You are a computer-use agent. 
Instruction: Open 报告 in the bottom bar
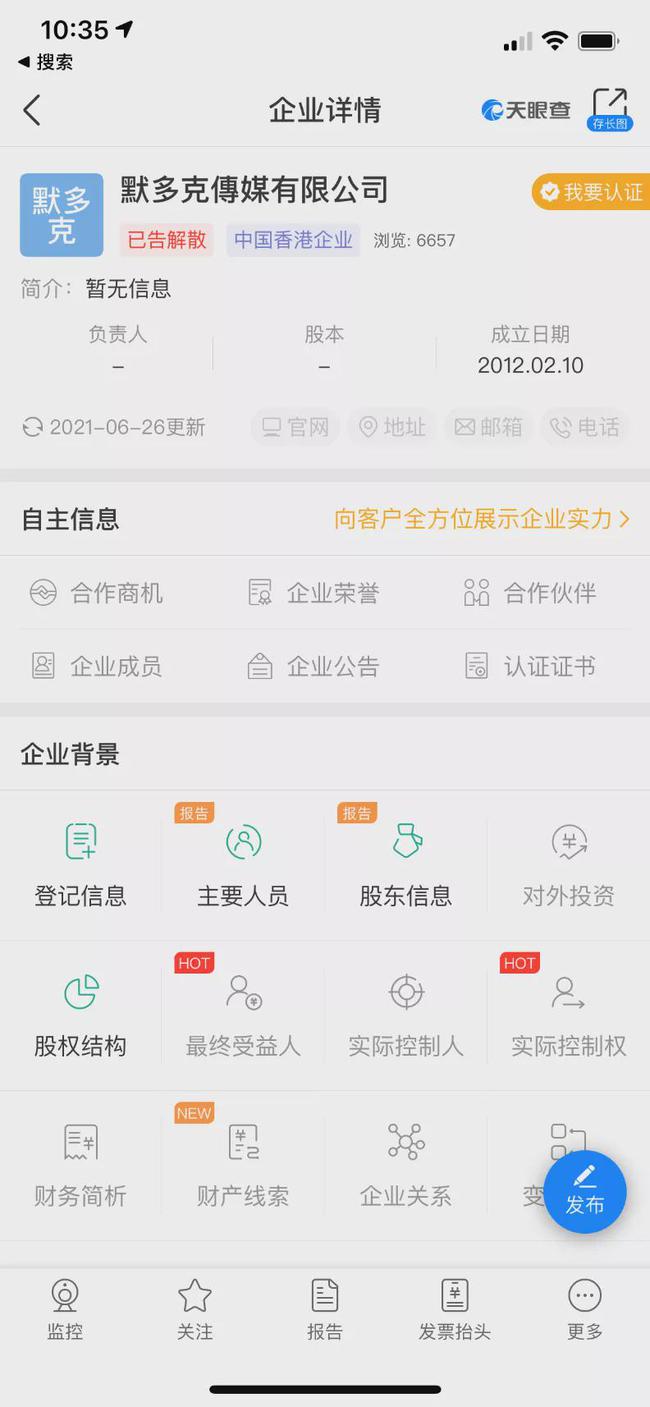[x=325, y=1309]
